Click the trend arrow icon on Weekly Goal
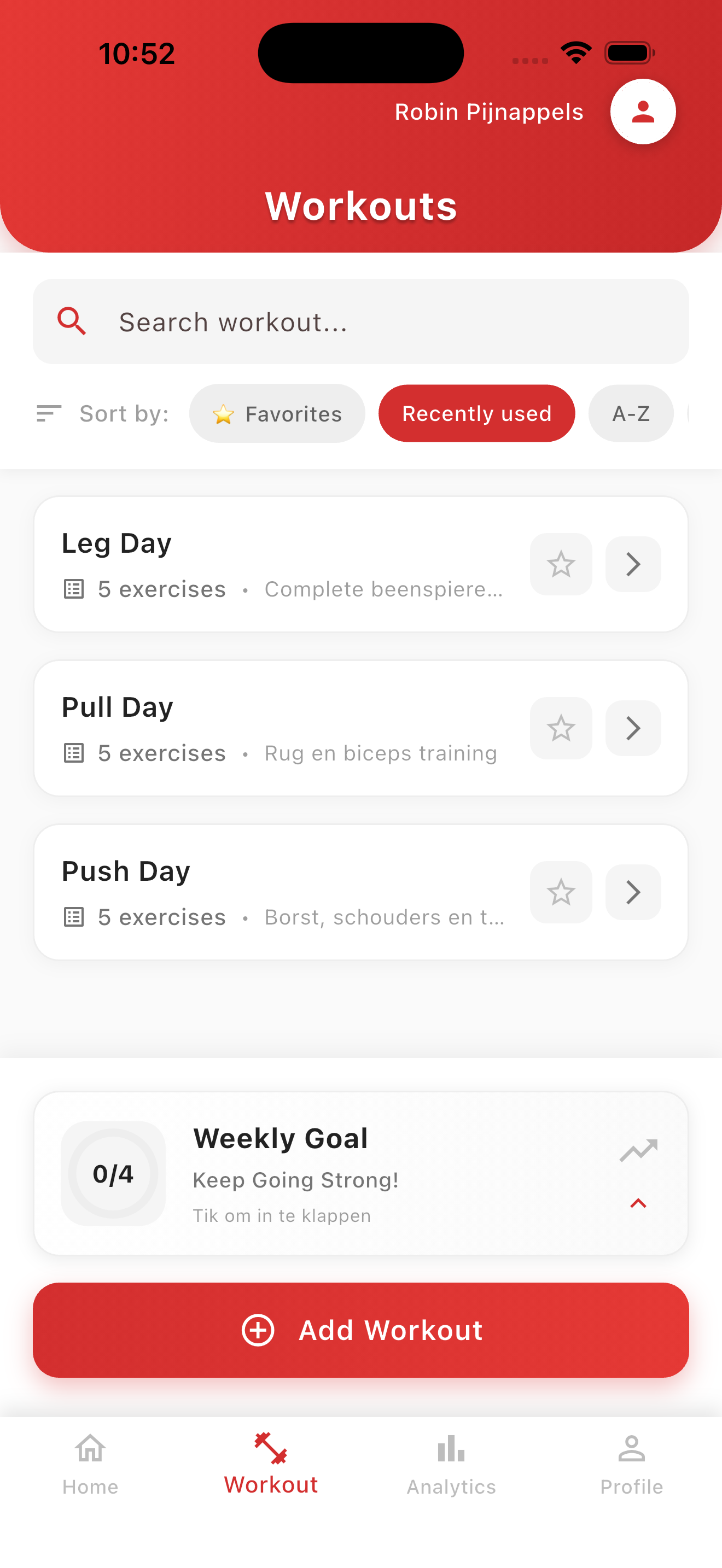722x1568 pixels. 637,1148
